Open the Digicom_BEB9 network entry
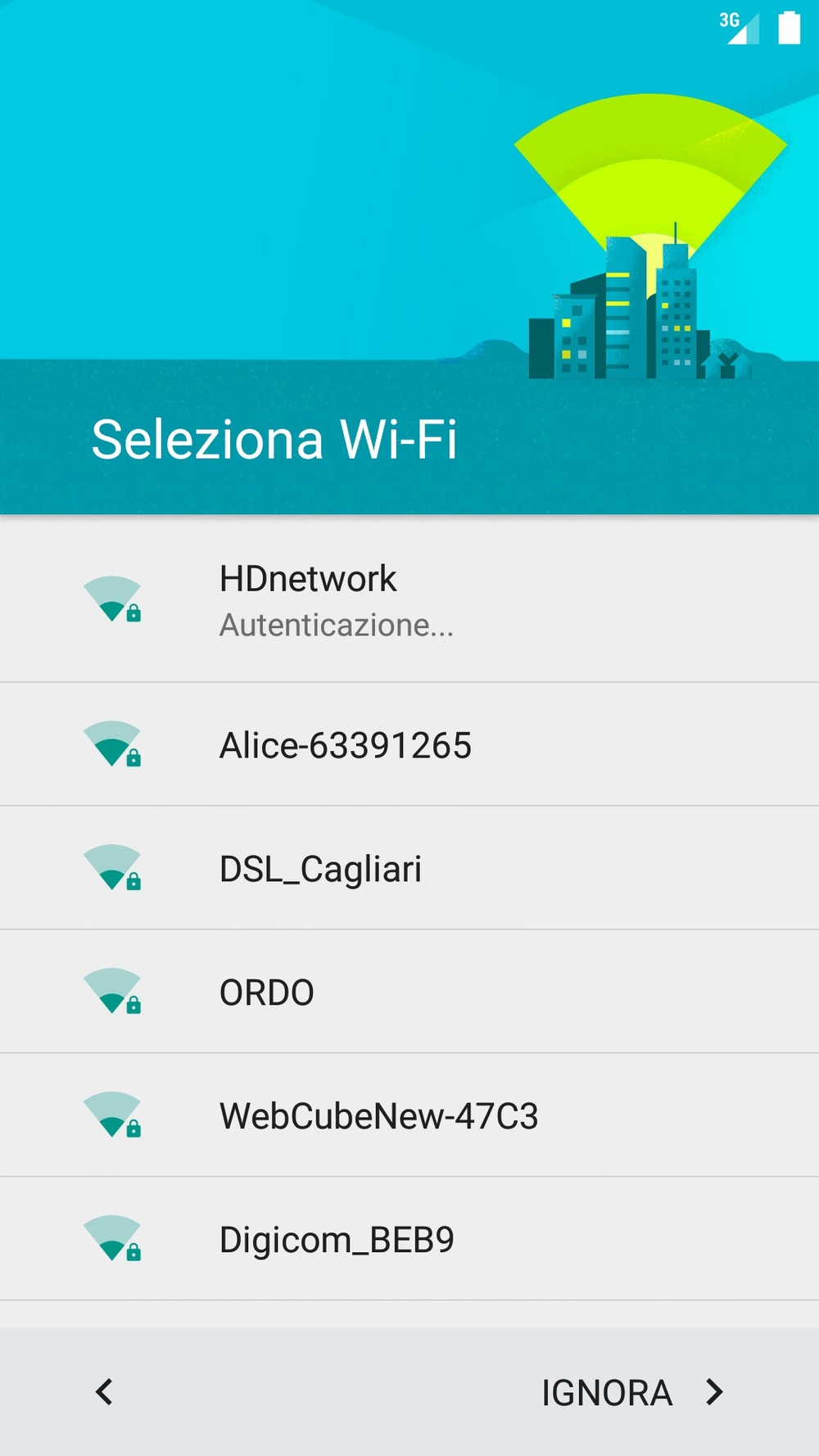The image size is (819, 1456). pyautogui.click(x=409, y=1239)
